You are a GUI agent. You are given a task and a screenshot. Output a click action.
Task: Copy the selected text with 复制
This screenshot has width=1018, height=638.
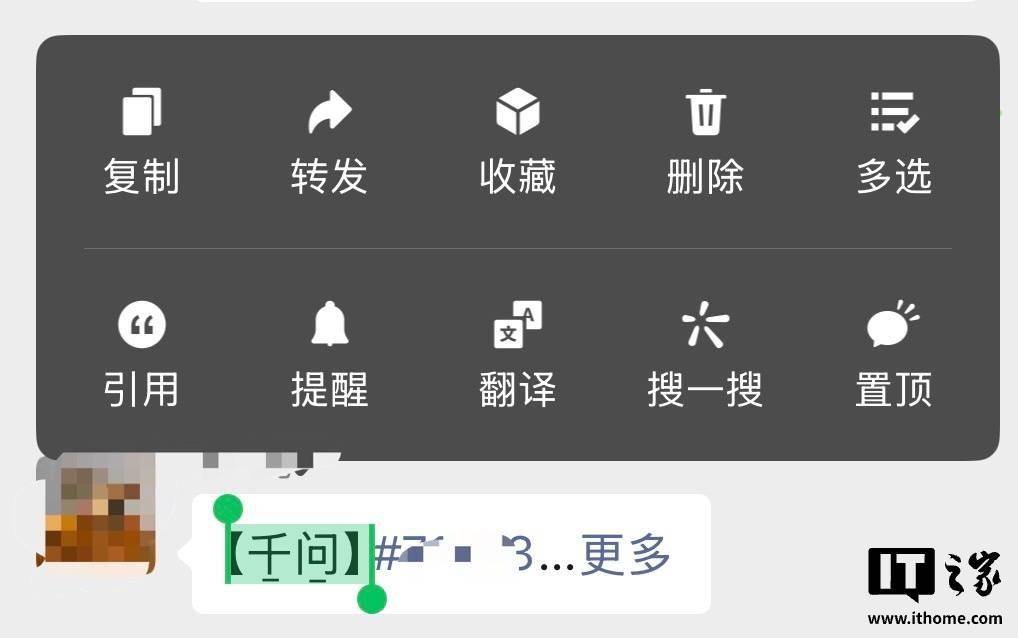141,139
